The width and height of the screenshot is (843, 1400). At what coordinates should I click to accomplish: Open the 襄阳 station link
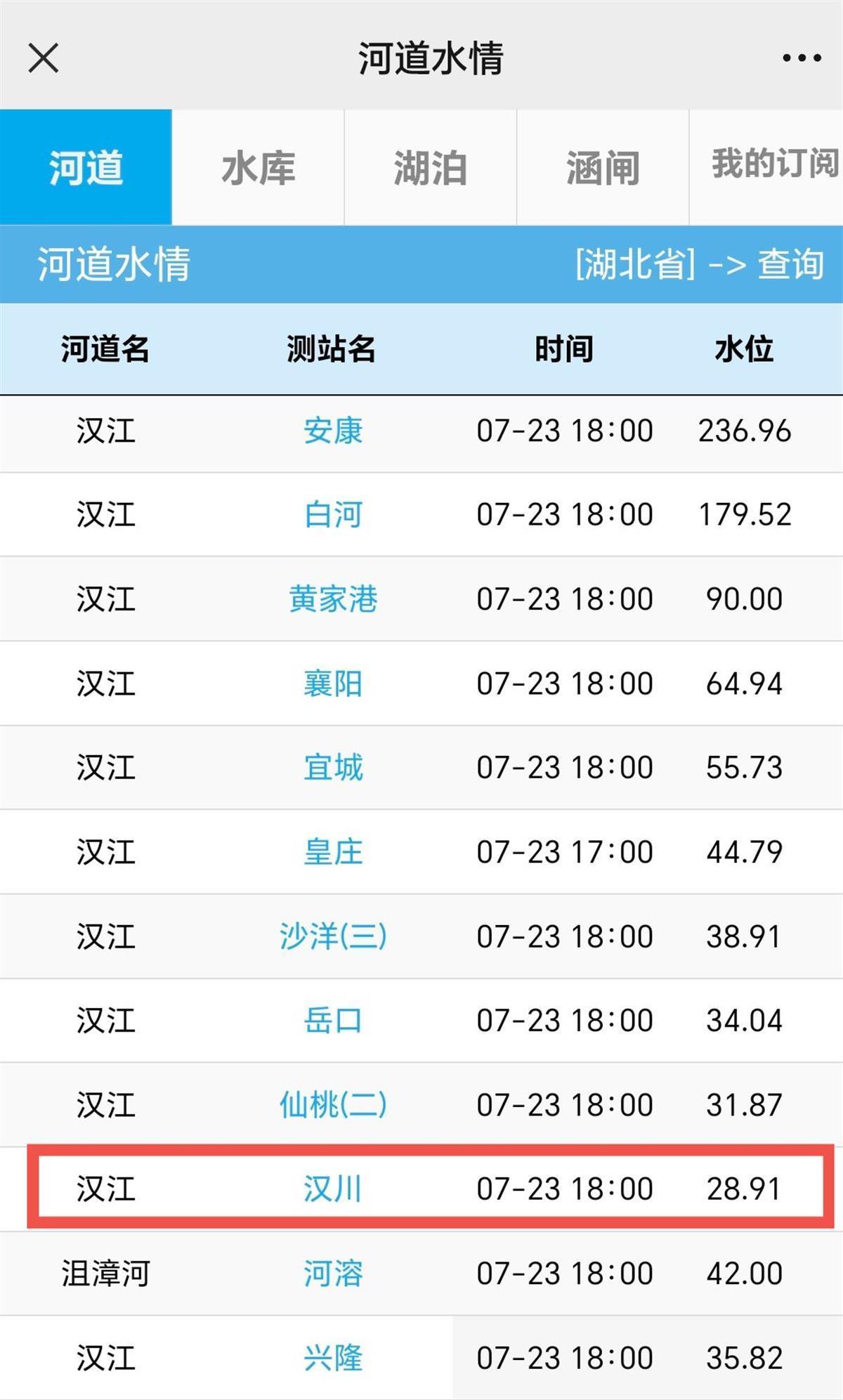tap(333, 683)
